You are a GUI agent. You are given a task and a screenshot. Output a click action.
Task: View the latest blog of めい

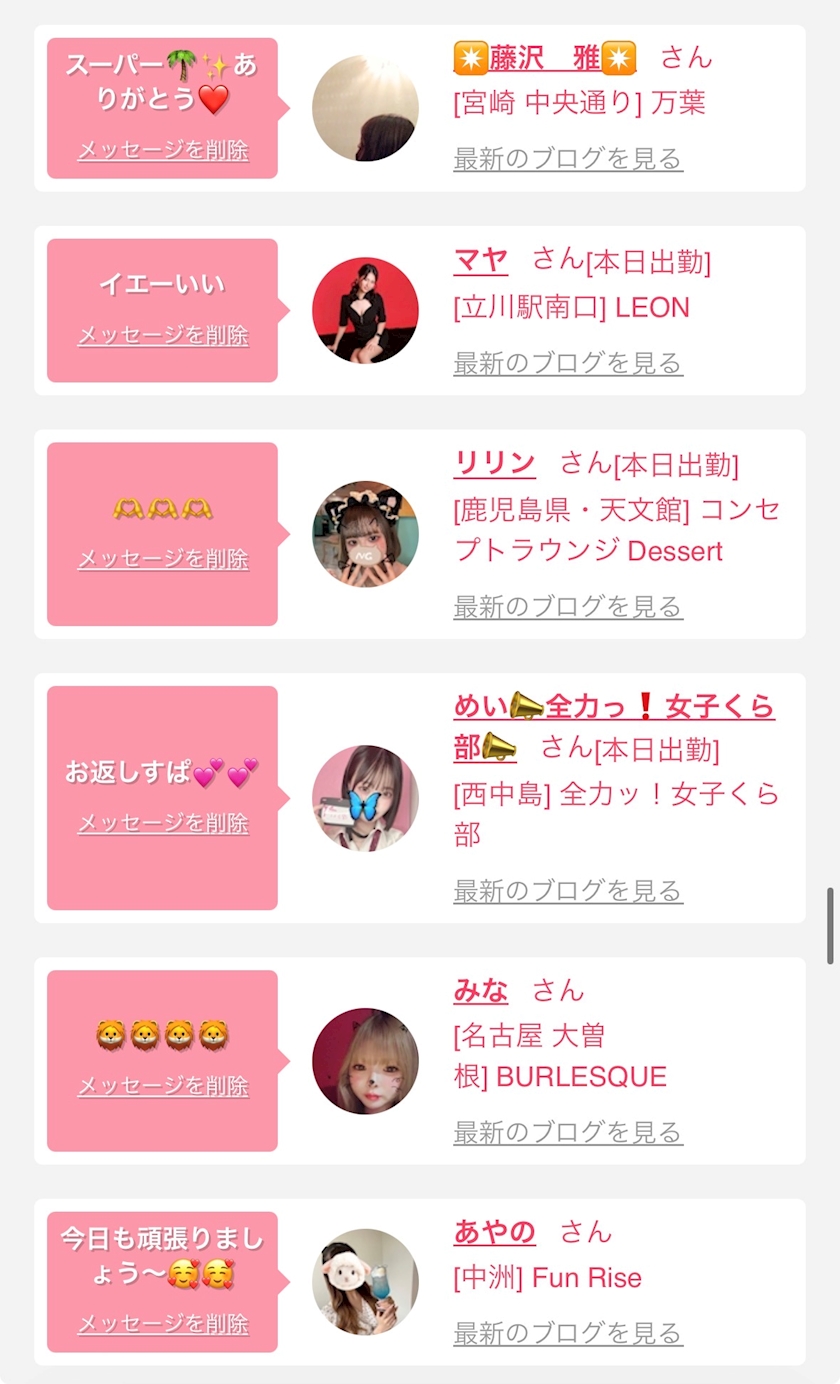tap(568, 890)
